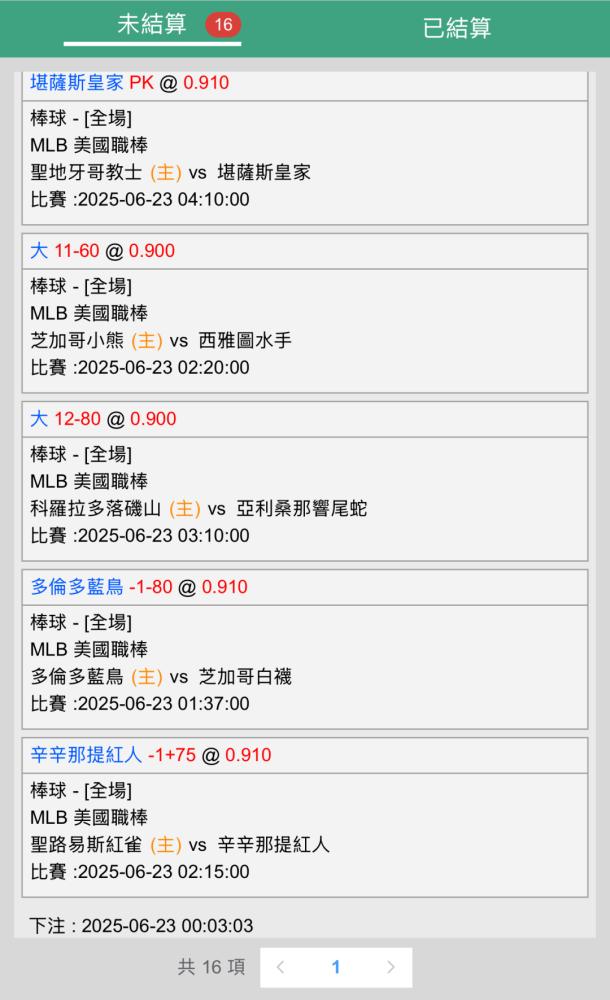
Task: Switch to the 已結算 tab
Action: coord(457,27)
